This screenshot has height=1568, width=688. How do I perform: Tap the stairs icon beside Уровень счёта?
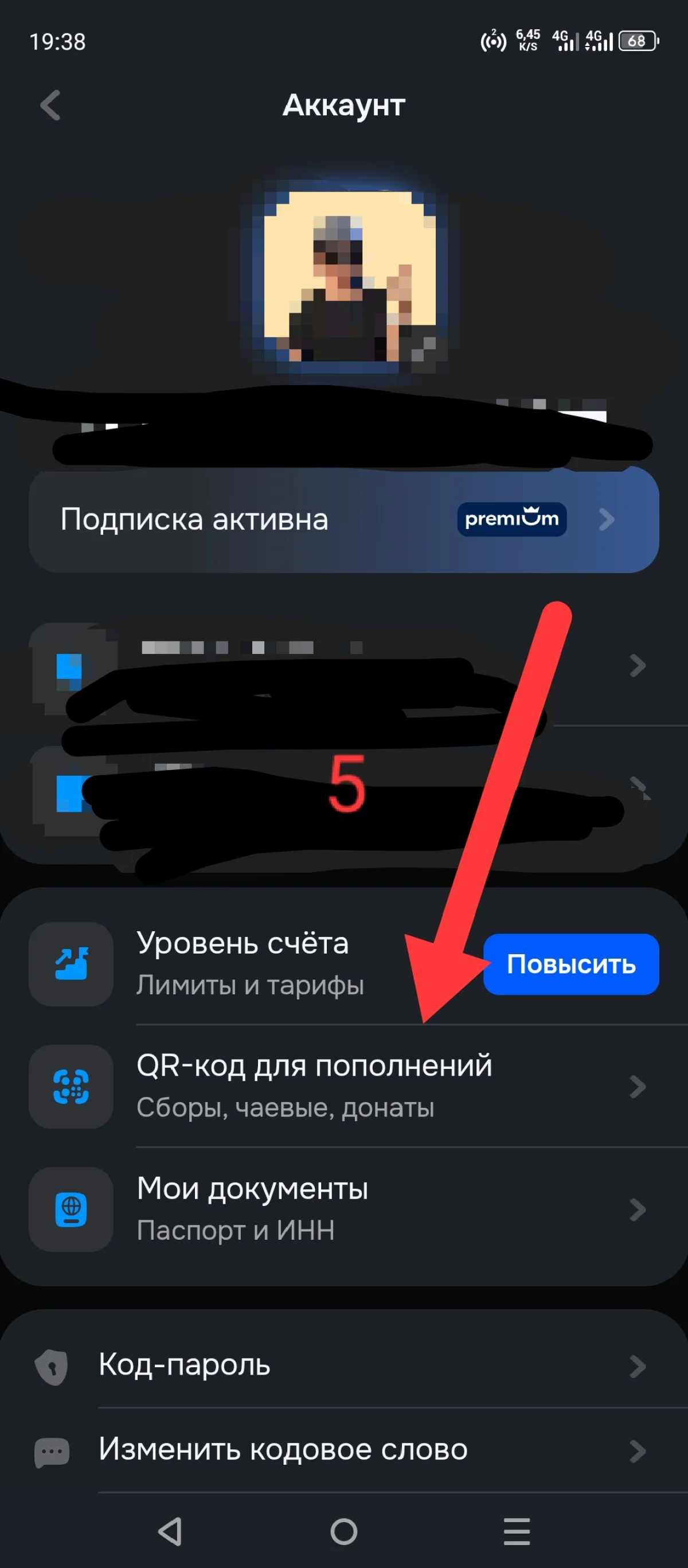71,963
